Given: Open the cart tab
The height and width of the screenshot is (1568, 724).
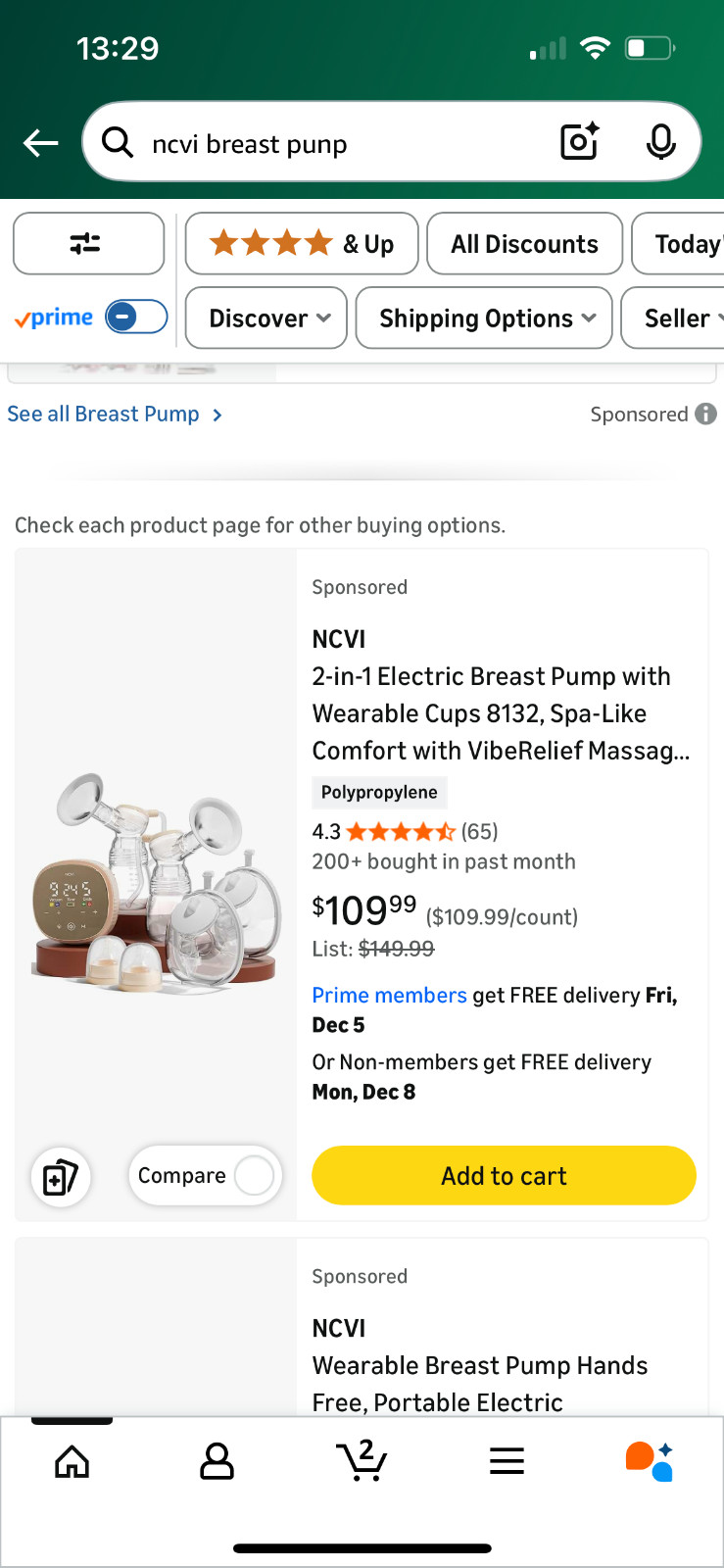Looking at the screenshot, I should point(362,1460).
